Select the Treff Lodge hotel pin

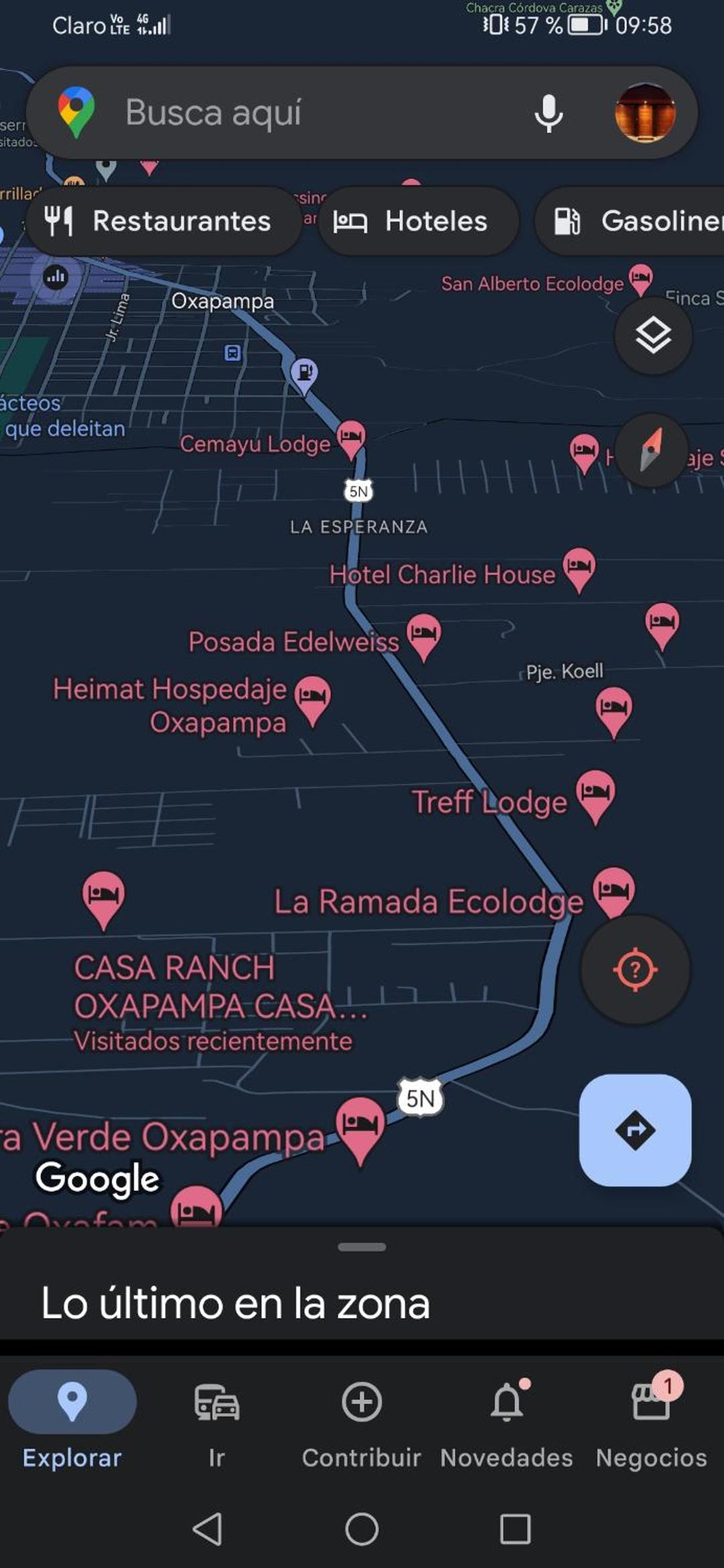[x=595, y=797]
